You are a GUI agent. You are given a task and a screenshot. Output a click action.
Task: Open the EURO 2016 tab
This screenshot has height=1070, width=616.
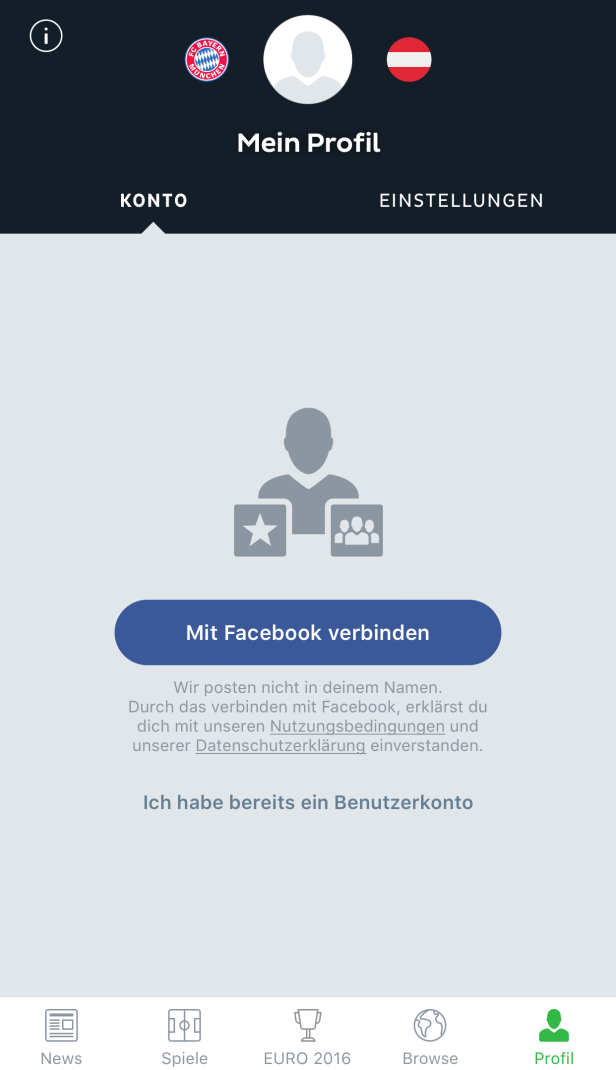[307, 1036]
